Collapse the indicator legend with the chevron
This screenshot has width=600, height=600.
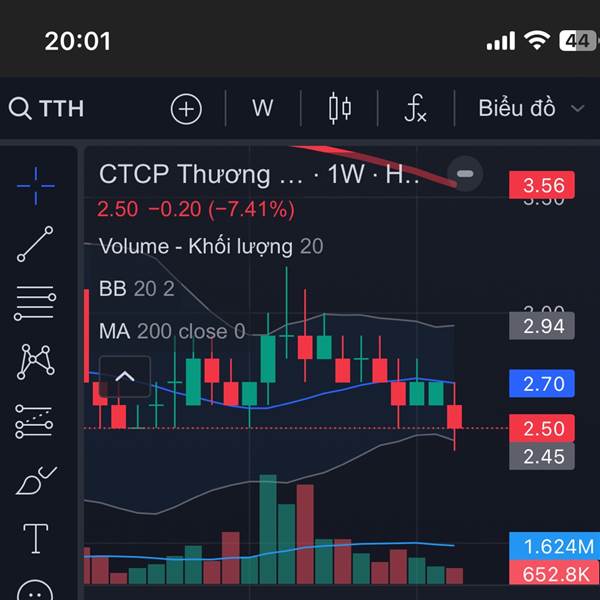[x=125, y=377]
